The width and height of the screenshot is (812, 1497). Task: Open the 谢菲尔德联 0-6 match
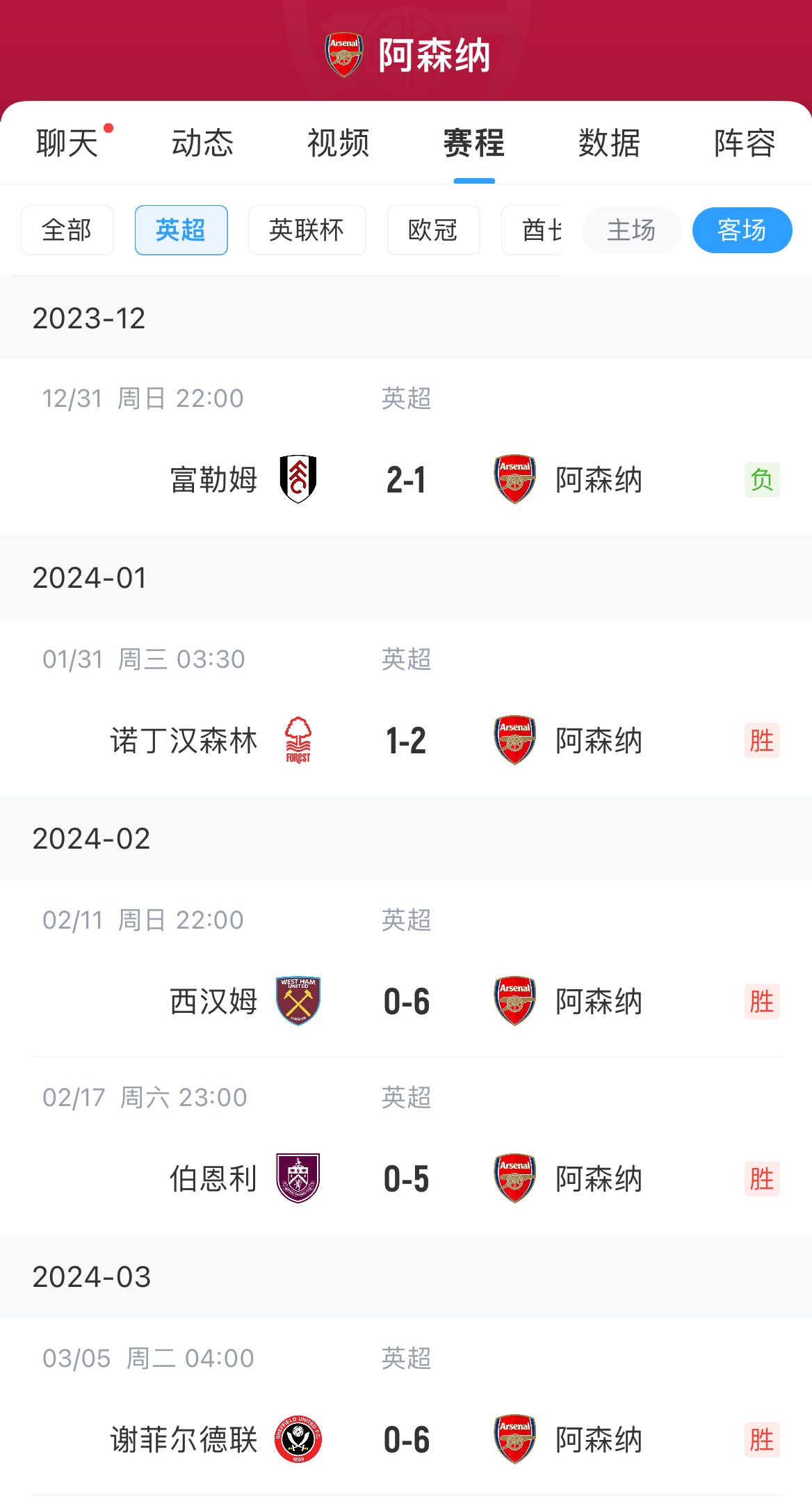click(x=406, y=1440)
